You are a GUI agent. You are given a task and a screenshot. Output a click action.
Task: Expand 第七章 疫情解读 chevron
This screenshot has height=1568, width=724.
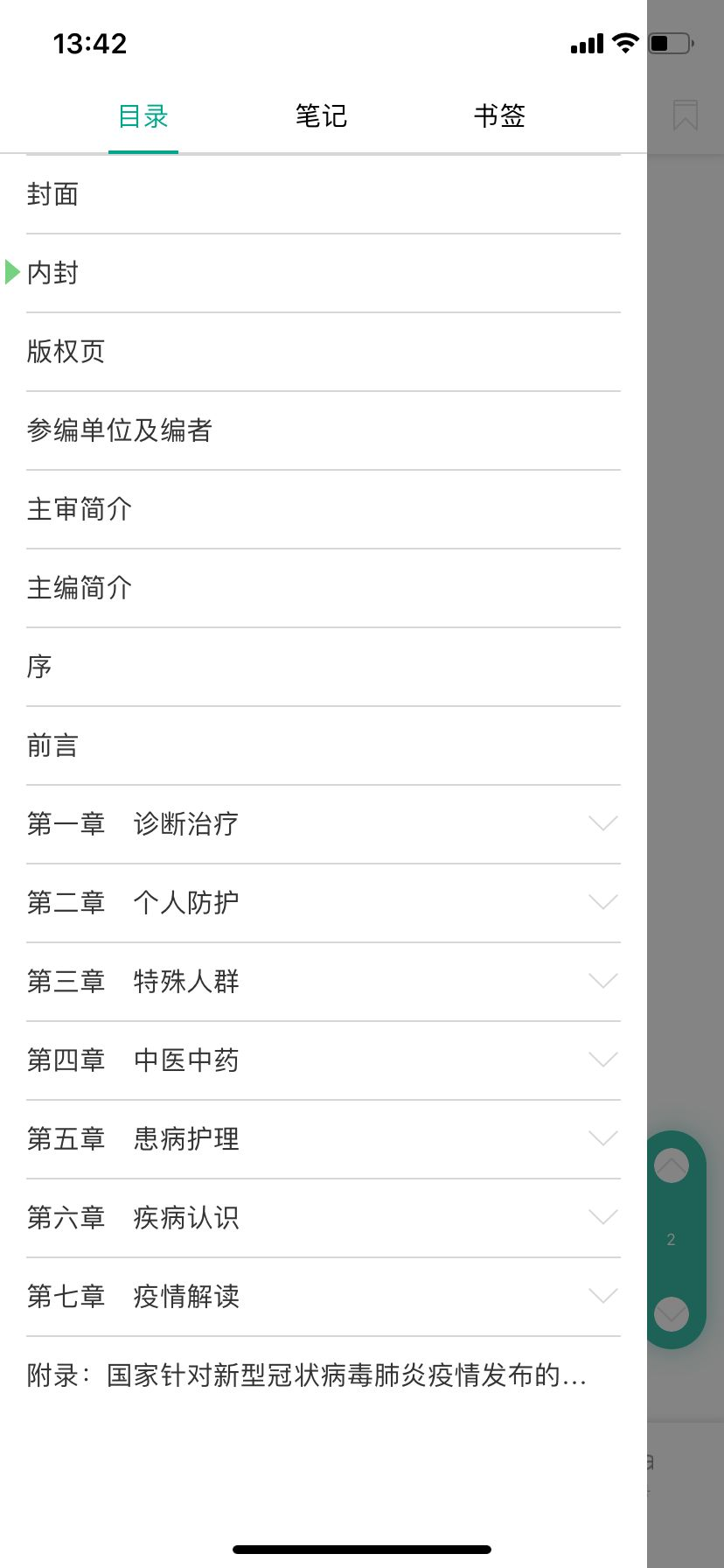[603, 1296]
